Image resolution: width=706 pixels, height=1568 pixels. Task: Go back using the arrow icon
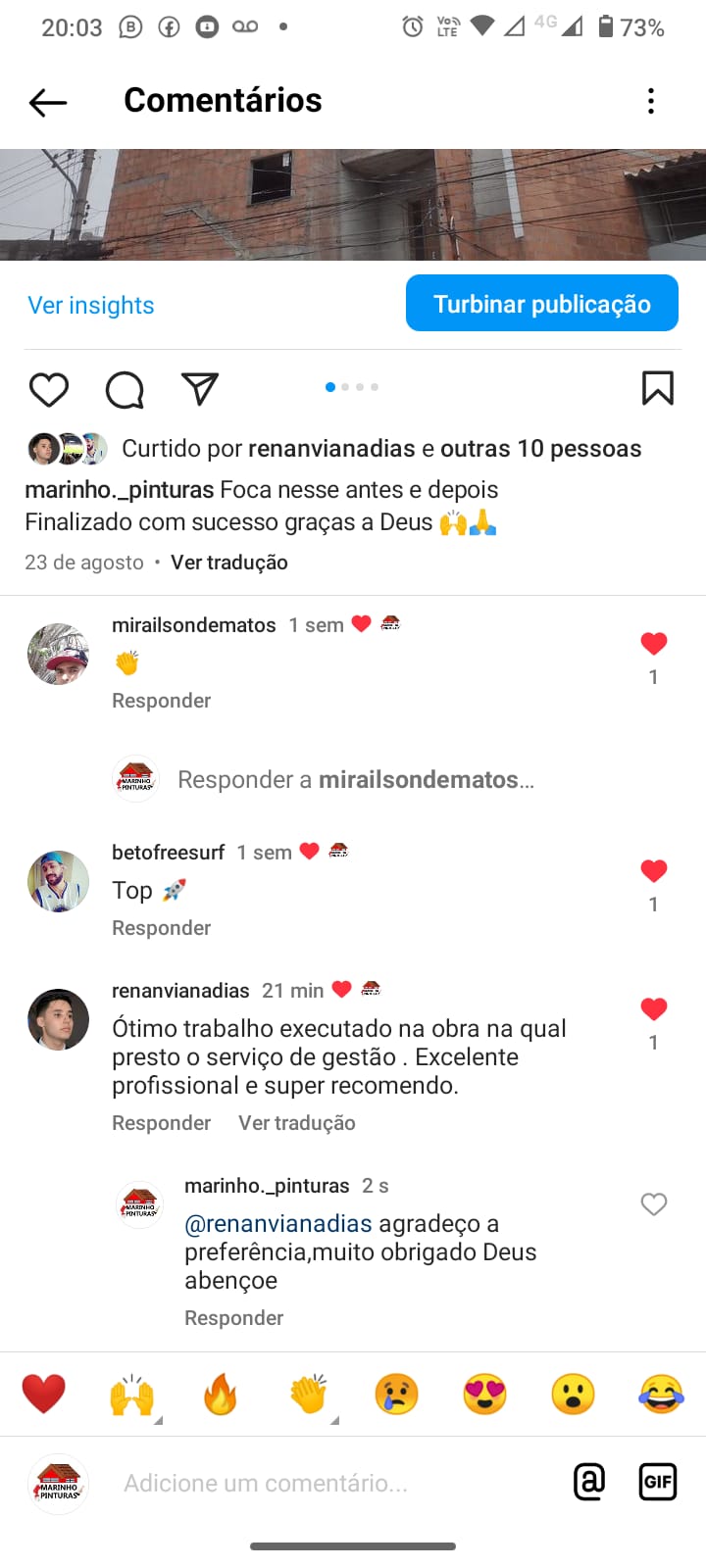coord(48,101)
